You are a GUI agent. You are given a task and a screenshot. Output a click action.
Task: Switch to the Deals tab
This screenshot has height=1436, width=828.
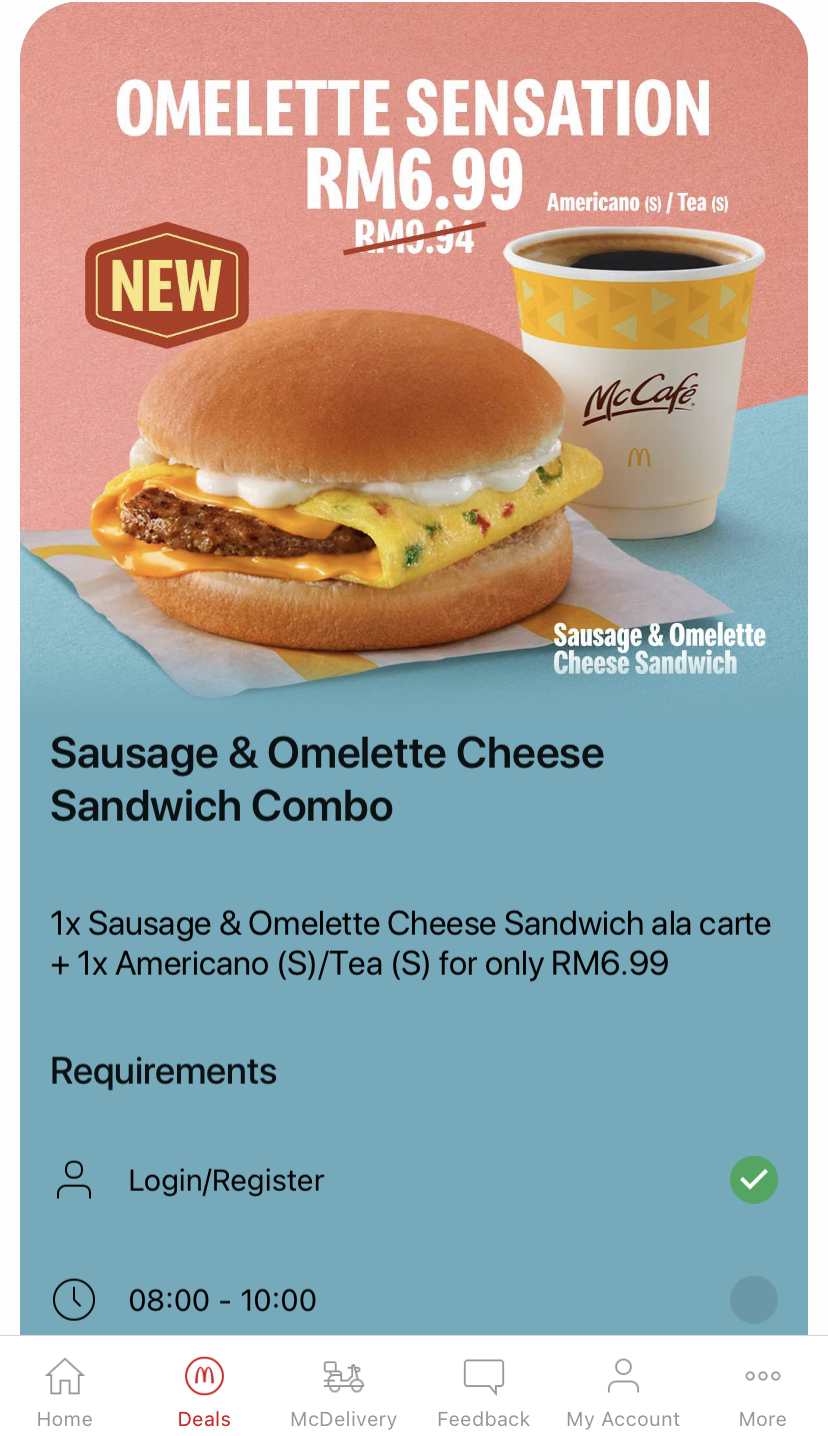[204, 1391]
